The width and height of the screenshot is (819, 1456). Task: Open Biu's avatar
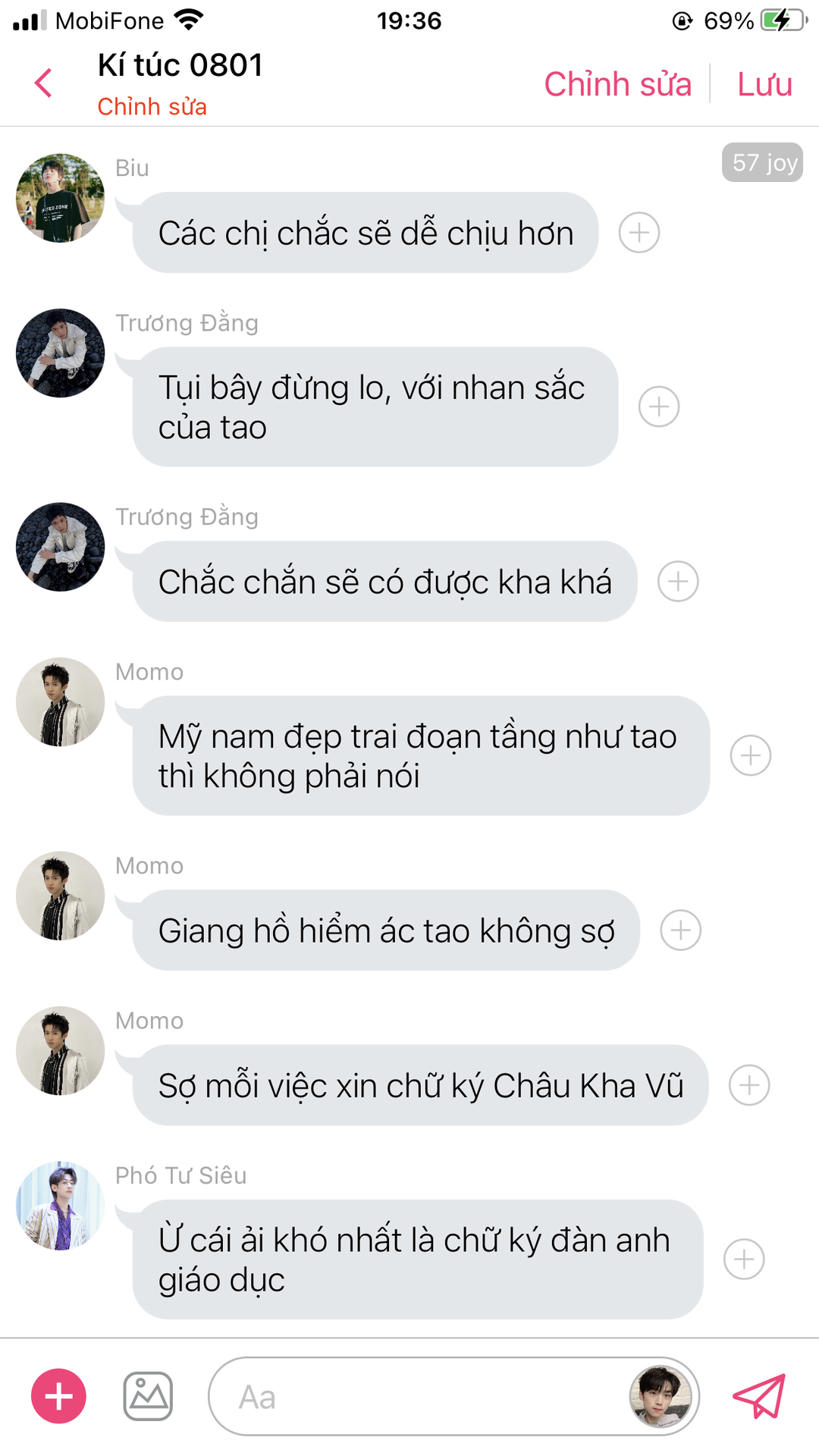click(61, 199)
